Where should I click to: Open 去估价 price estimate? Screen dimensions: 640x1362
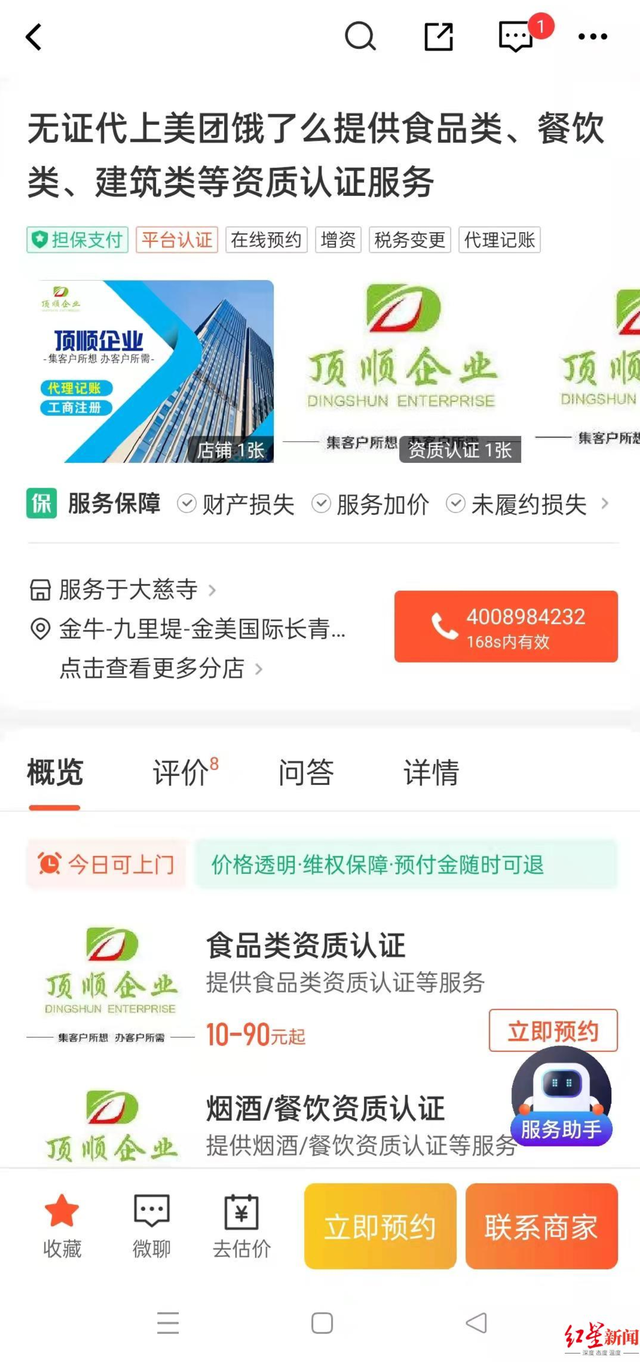tap(241, 1226)
